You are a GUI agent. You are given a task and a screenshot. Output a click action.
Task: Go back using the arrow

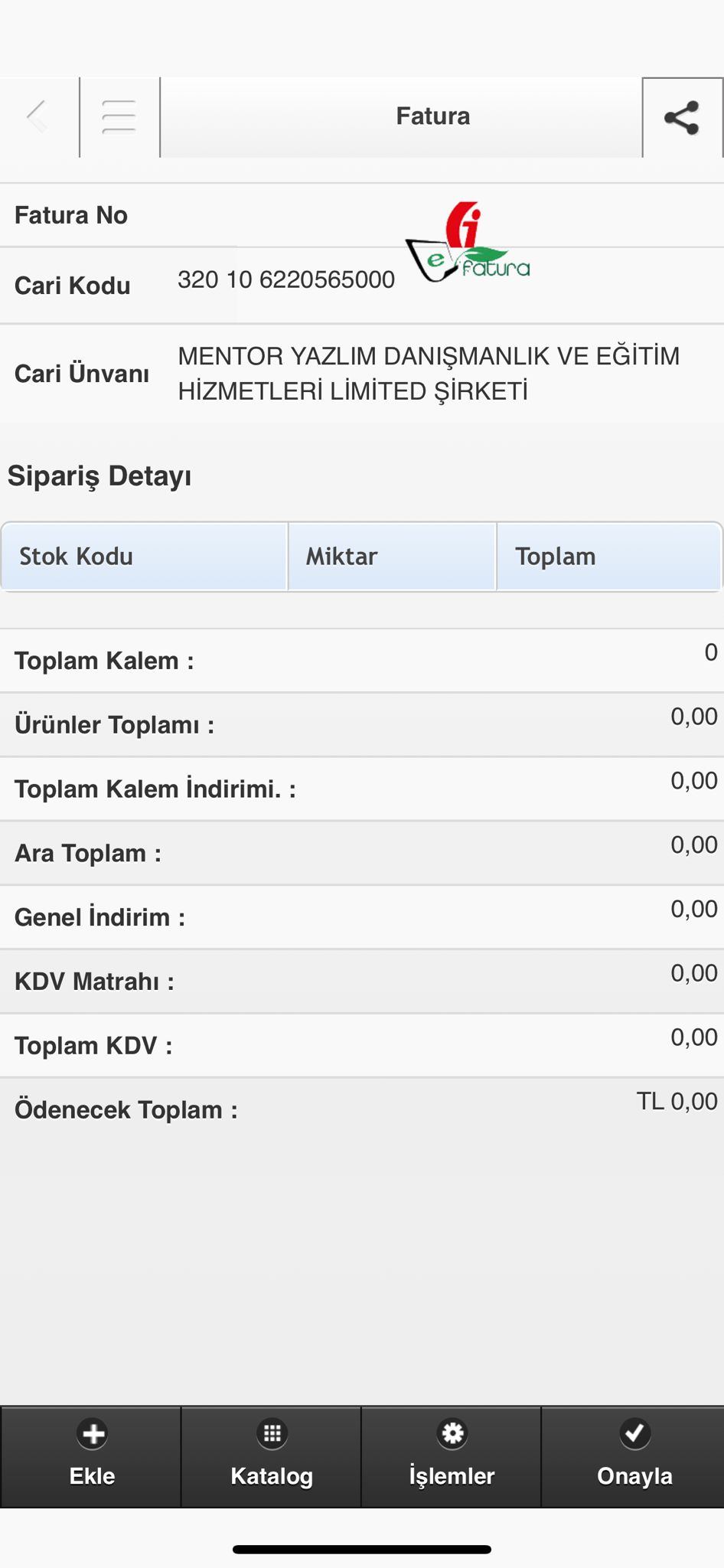pyautogui.click(x=38, y=117)
